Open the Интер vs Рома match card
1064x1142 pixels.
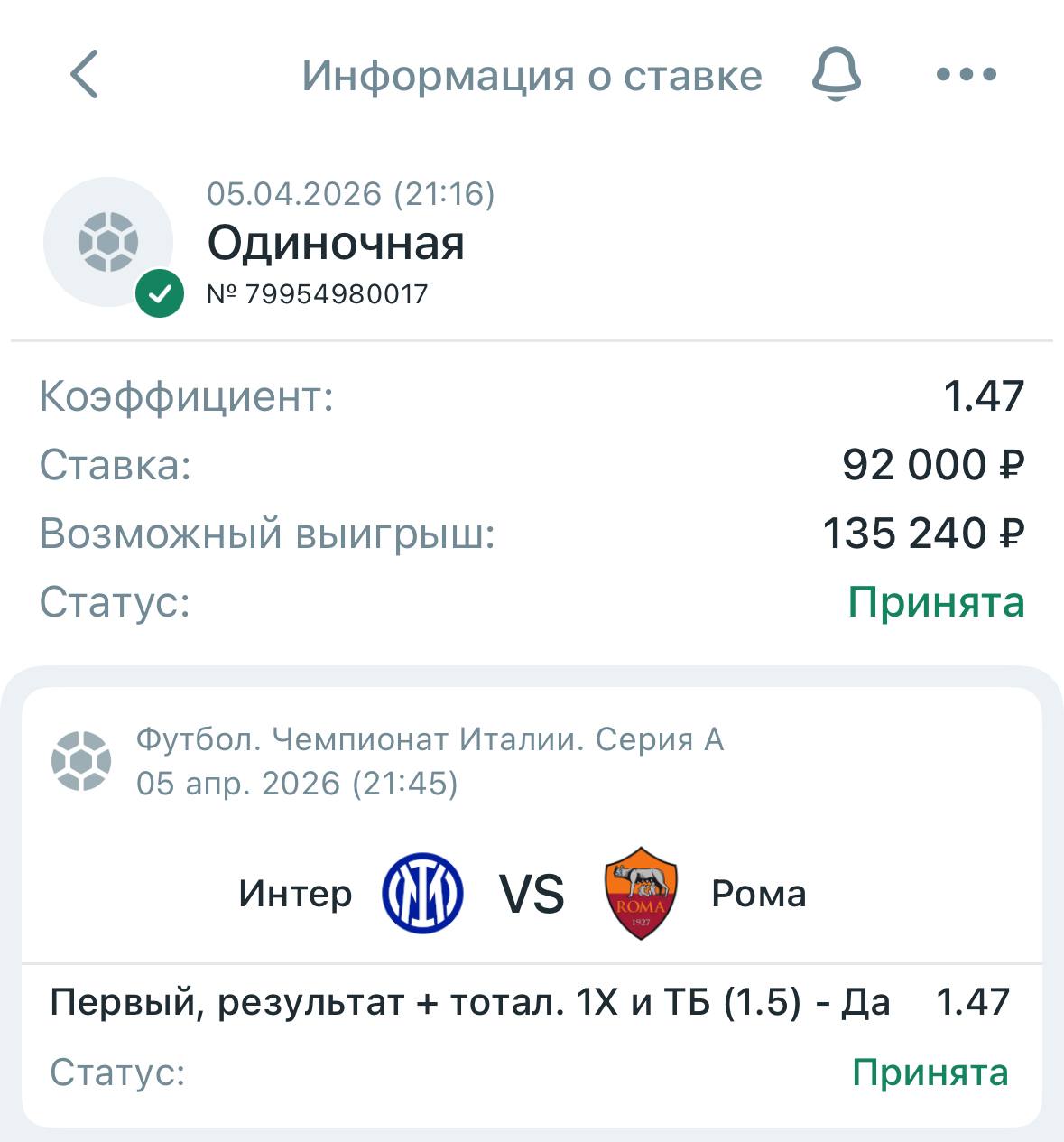[x=531, y=893]
